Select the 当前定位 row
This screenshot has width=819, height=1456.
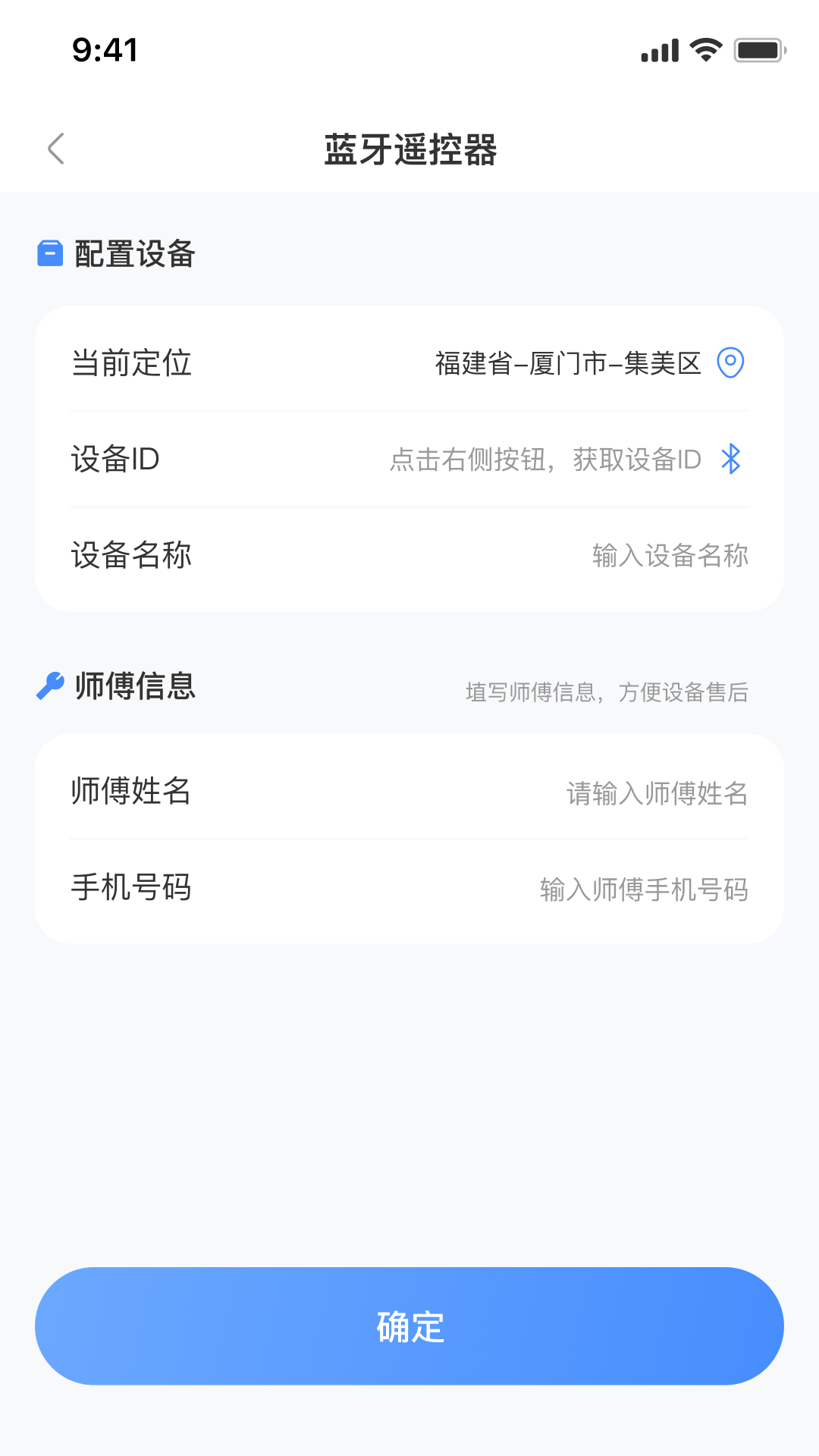[x=133, y=364]
